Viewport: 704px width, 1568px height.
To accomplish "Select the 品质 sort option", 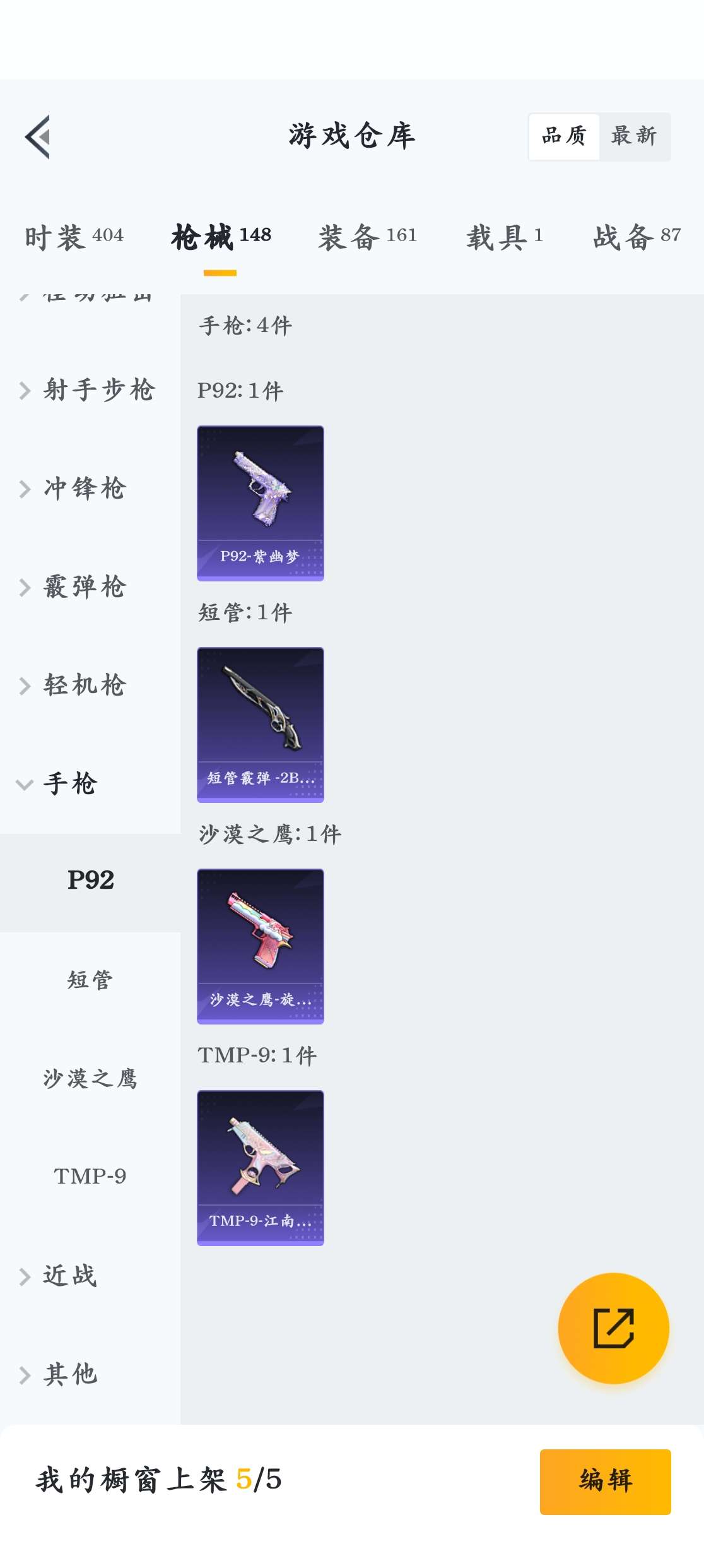I will (x=564, y=136).
